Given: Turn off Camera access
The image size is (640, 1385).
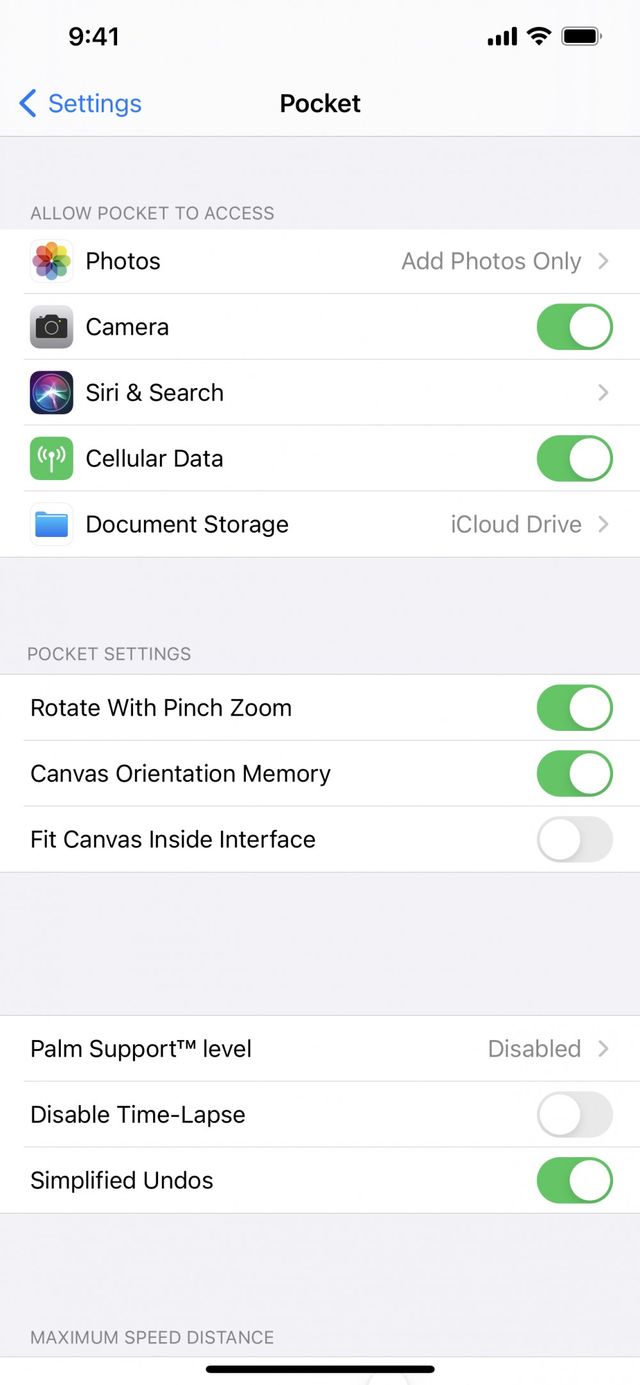Looking at the screenshot, I should (574, 327).
